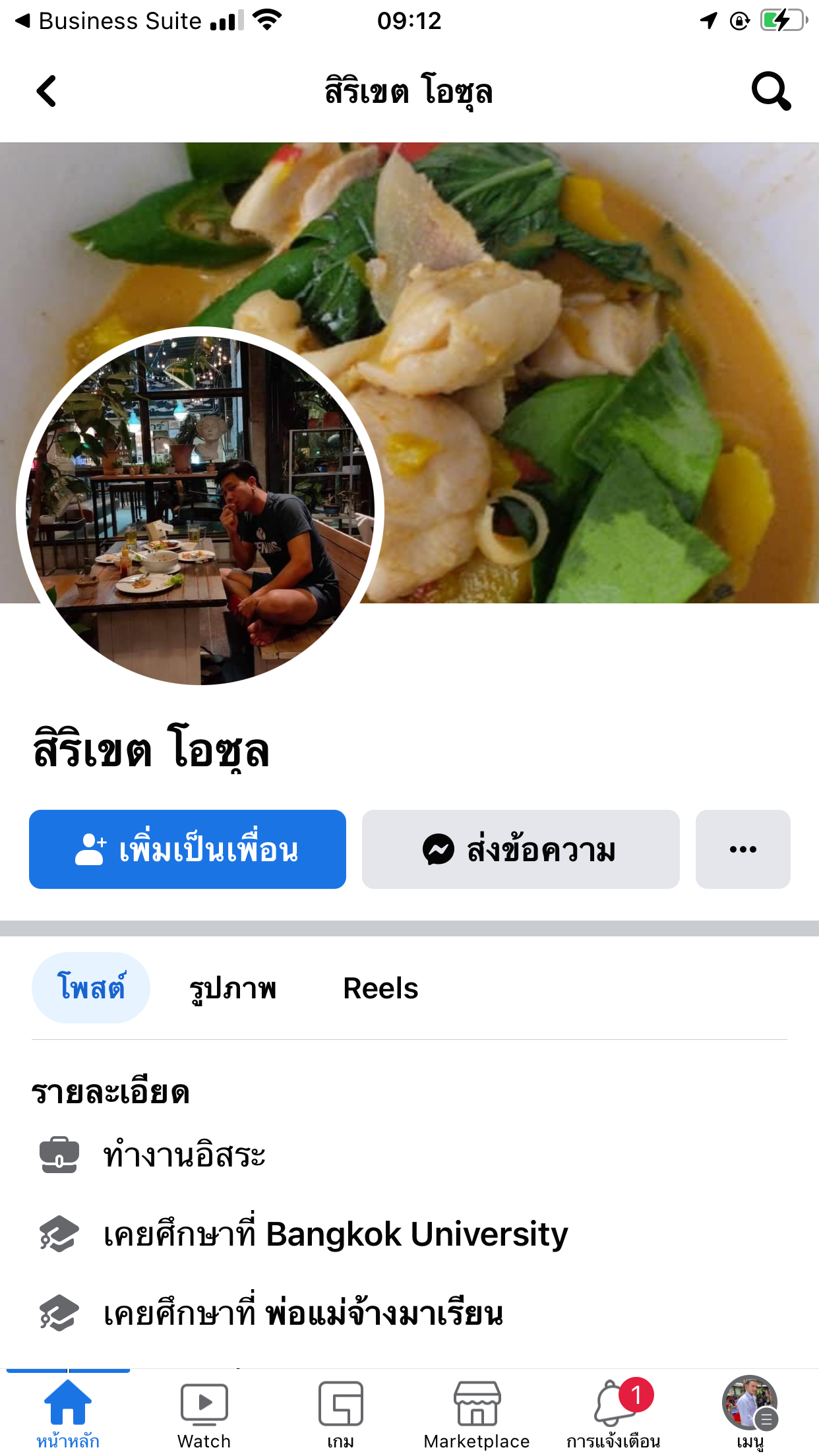This screenshot has height=1456, width=819.
Task: Go back using the top-left arrow
Action: 46,91
